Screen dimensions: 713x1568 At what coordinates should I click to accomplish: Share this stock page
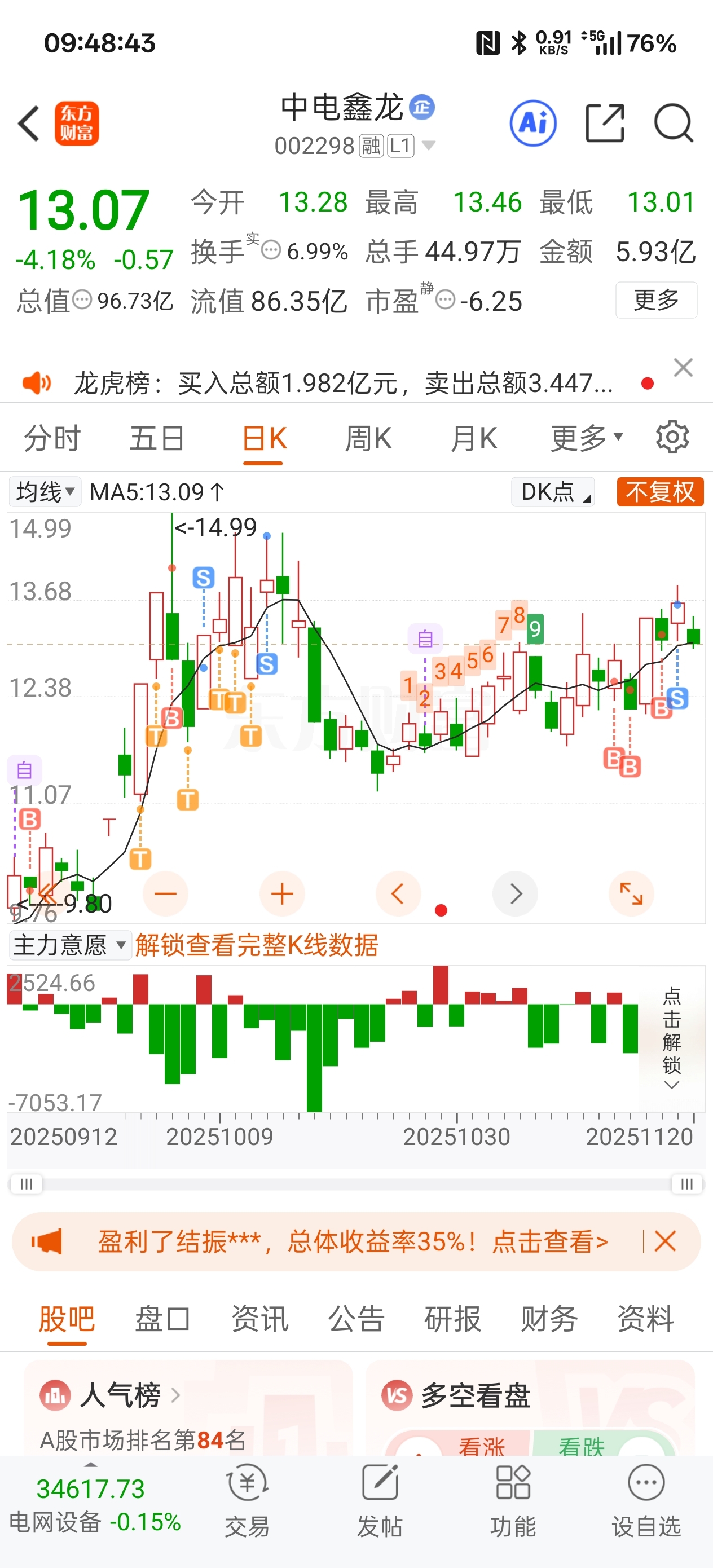click(605, 124)
